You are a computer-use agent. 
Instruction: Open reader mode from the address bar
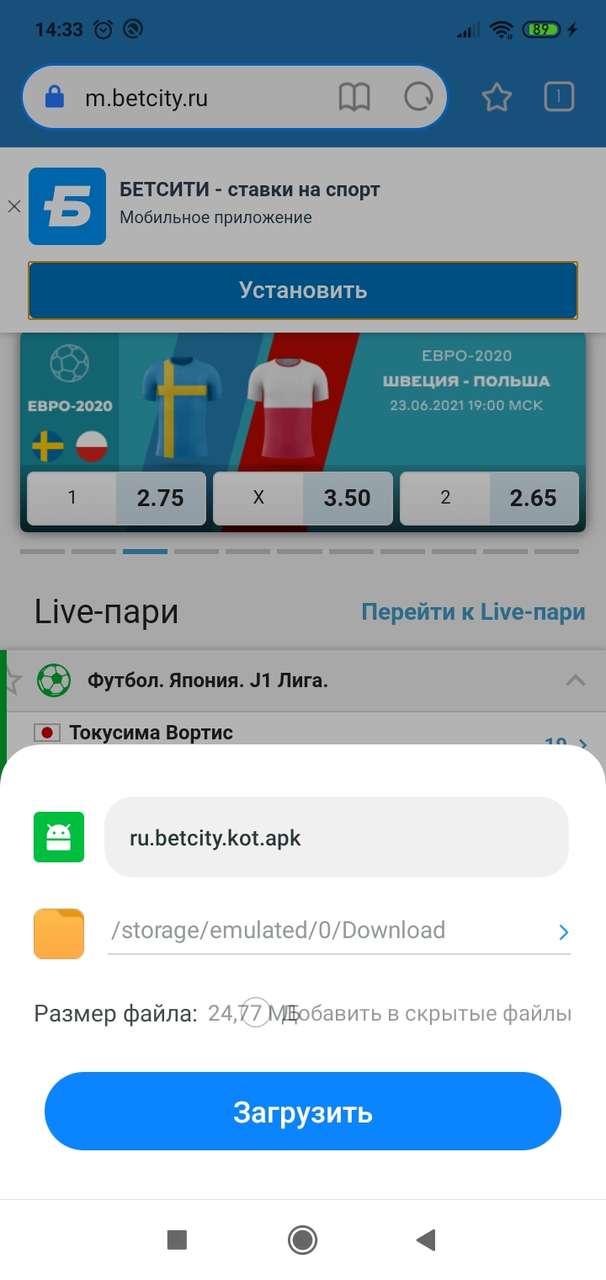354,97
